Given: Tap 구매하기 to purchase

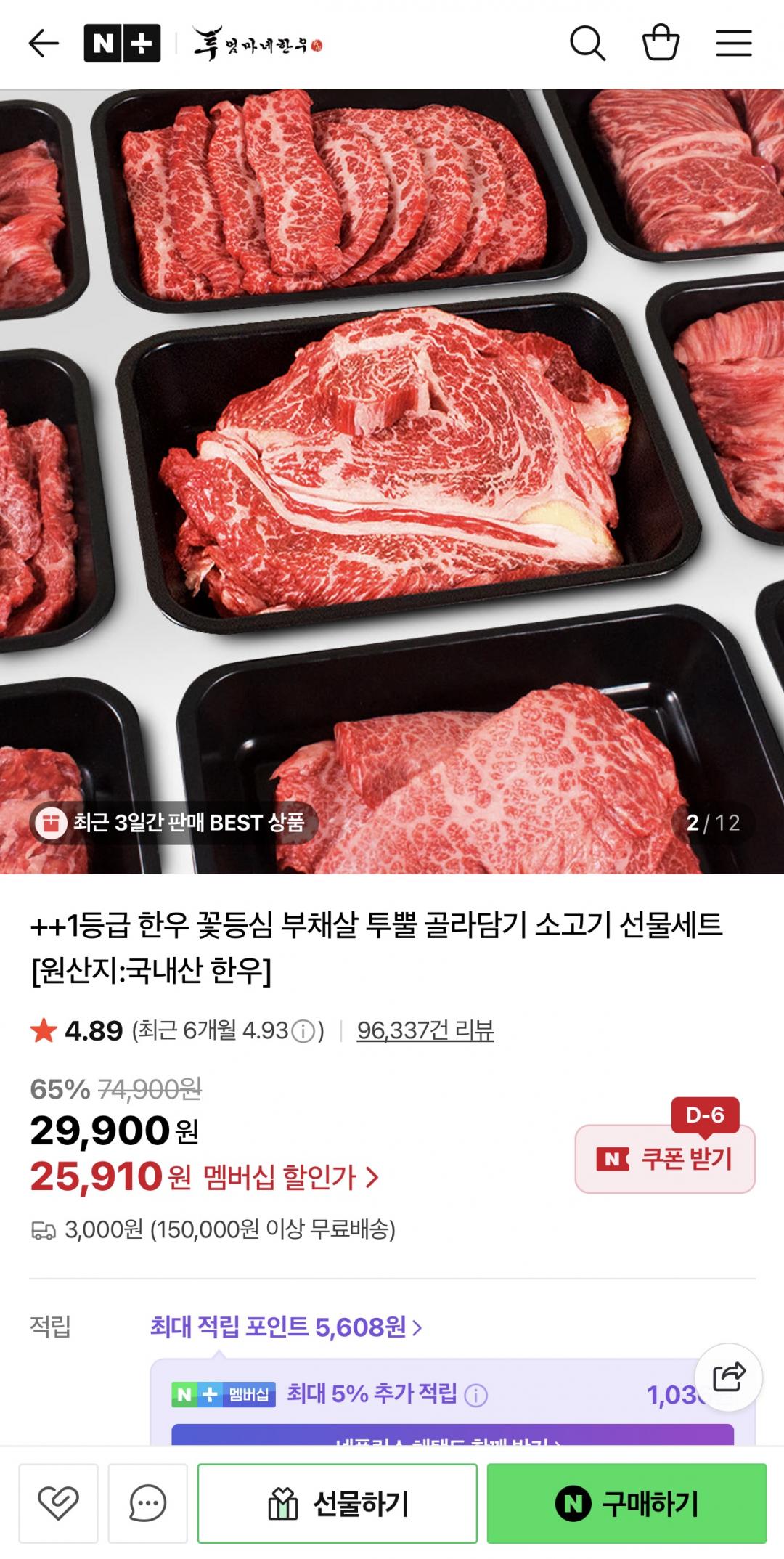Looking at the screenshot, I should [x=626, y=1503].
